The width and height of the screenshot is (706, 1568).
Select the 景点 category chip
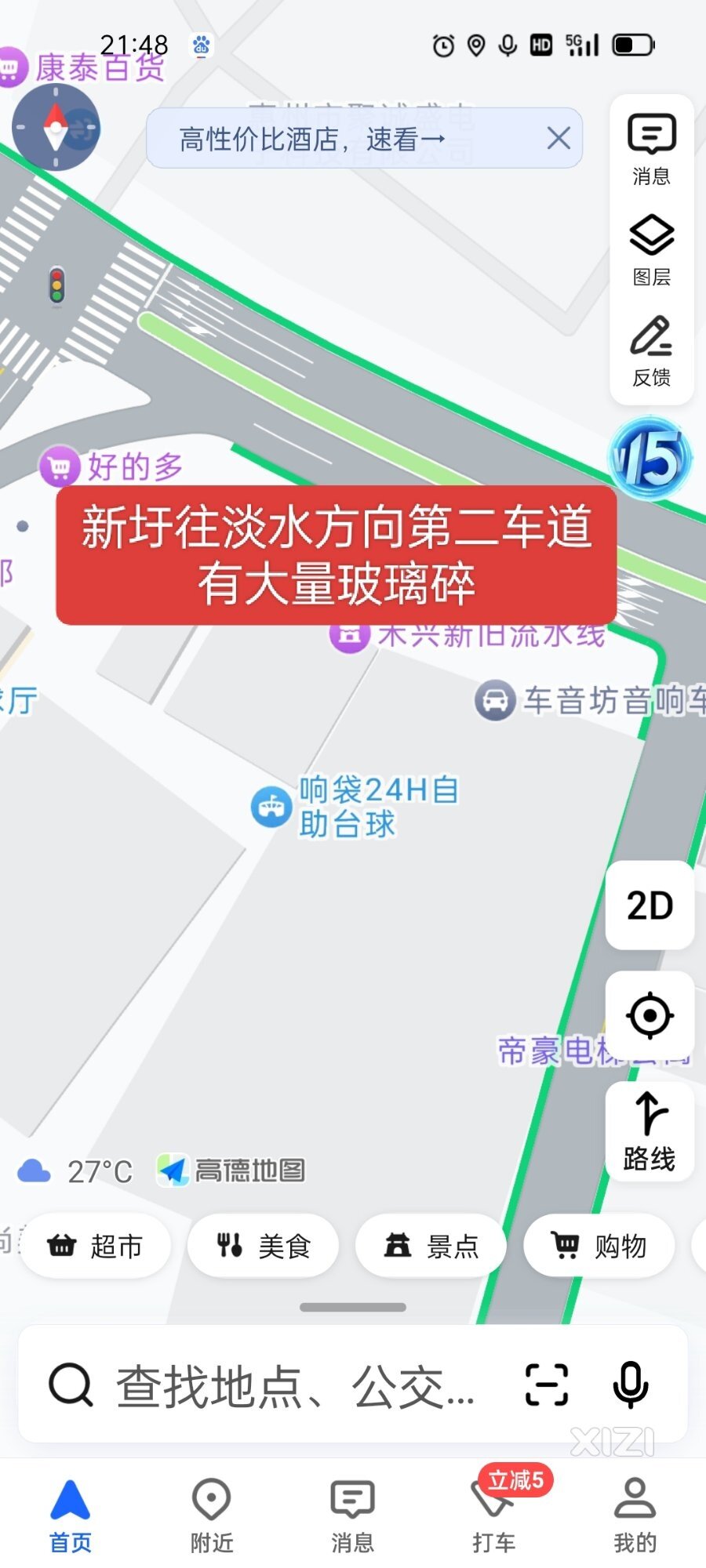[x=431, y=1245]
